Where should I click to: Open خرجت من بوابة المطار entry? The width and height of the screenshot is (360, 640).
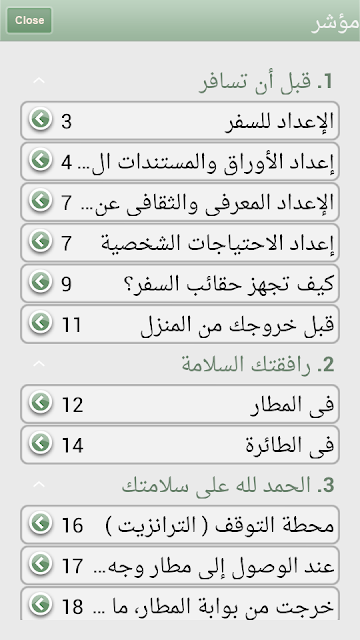tap(180, 604)
